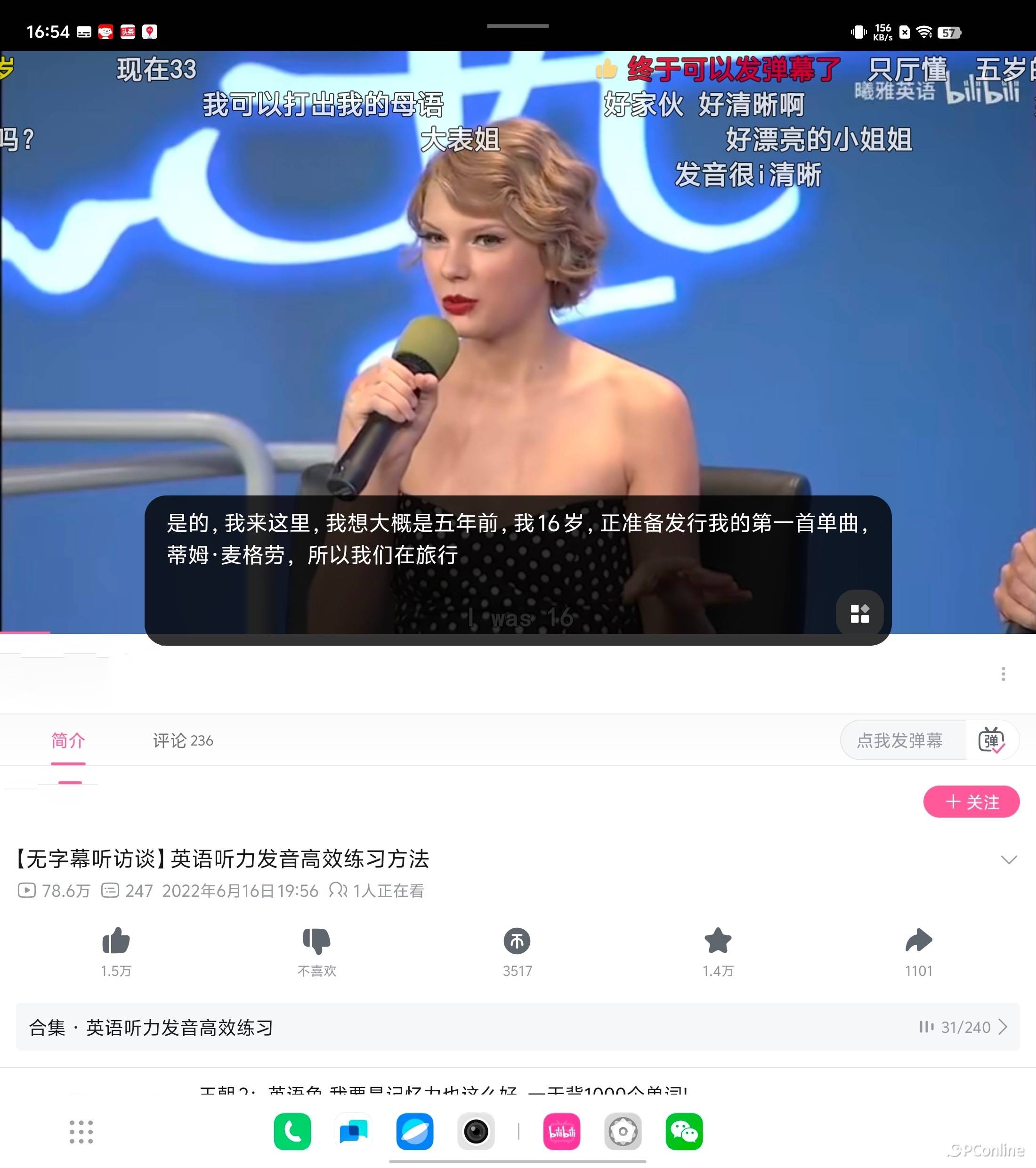Launch WeChat from the dock

(x=684, y=1131)
